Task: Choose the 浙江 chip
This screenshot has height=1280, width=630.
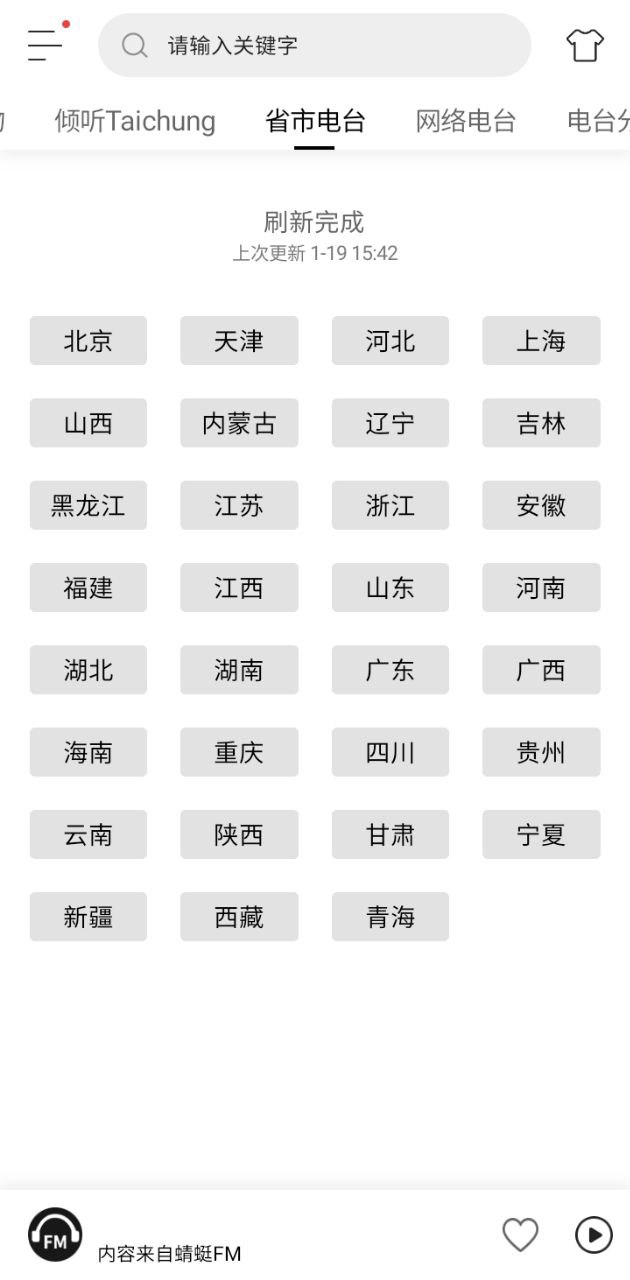Action: (390, 505)
